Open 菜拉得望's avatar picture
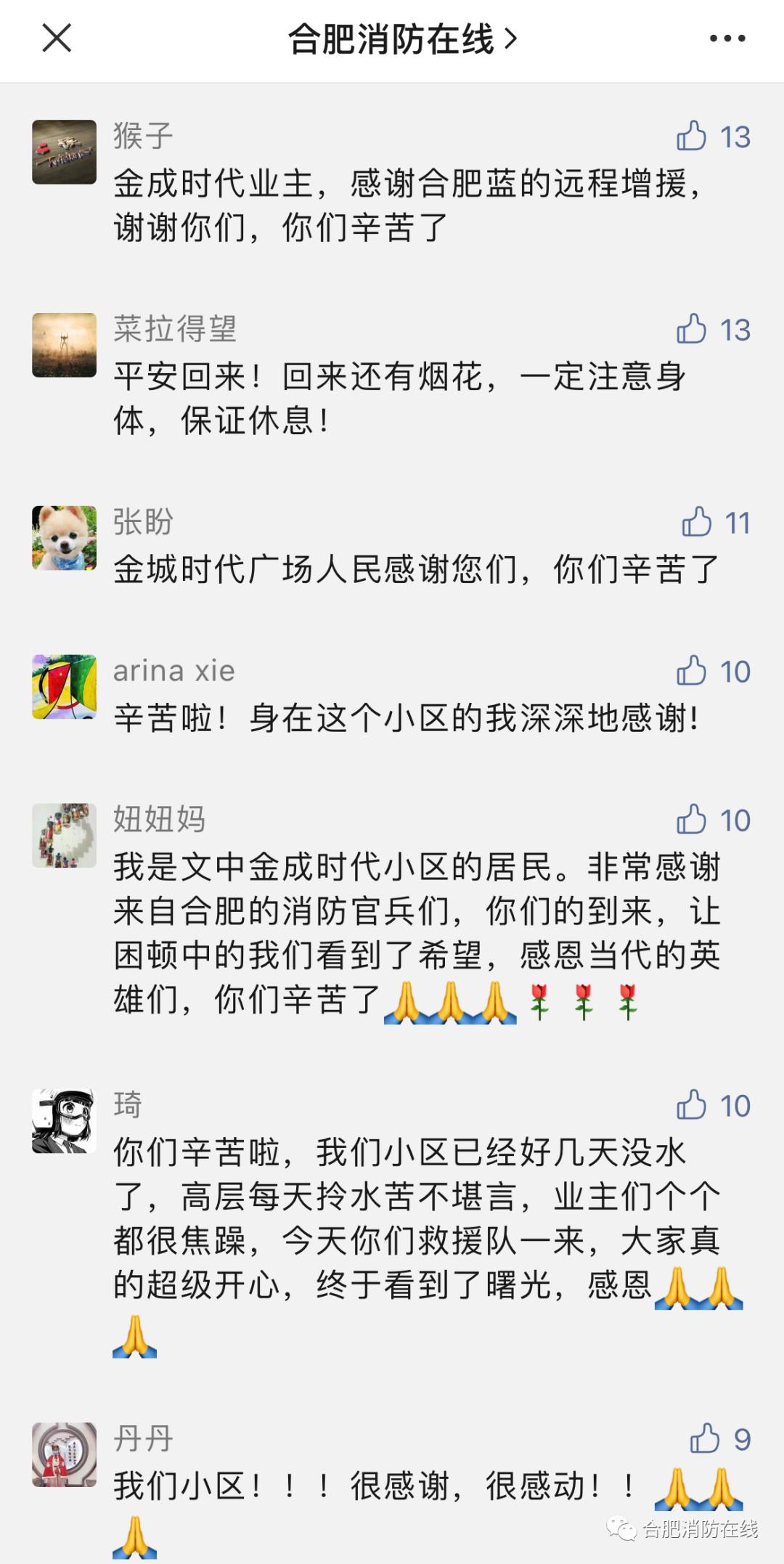 click(x=65, y=344)
